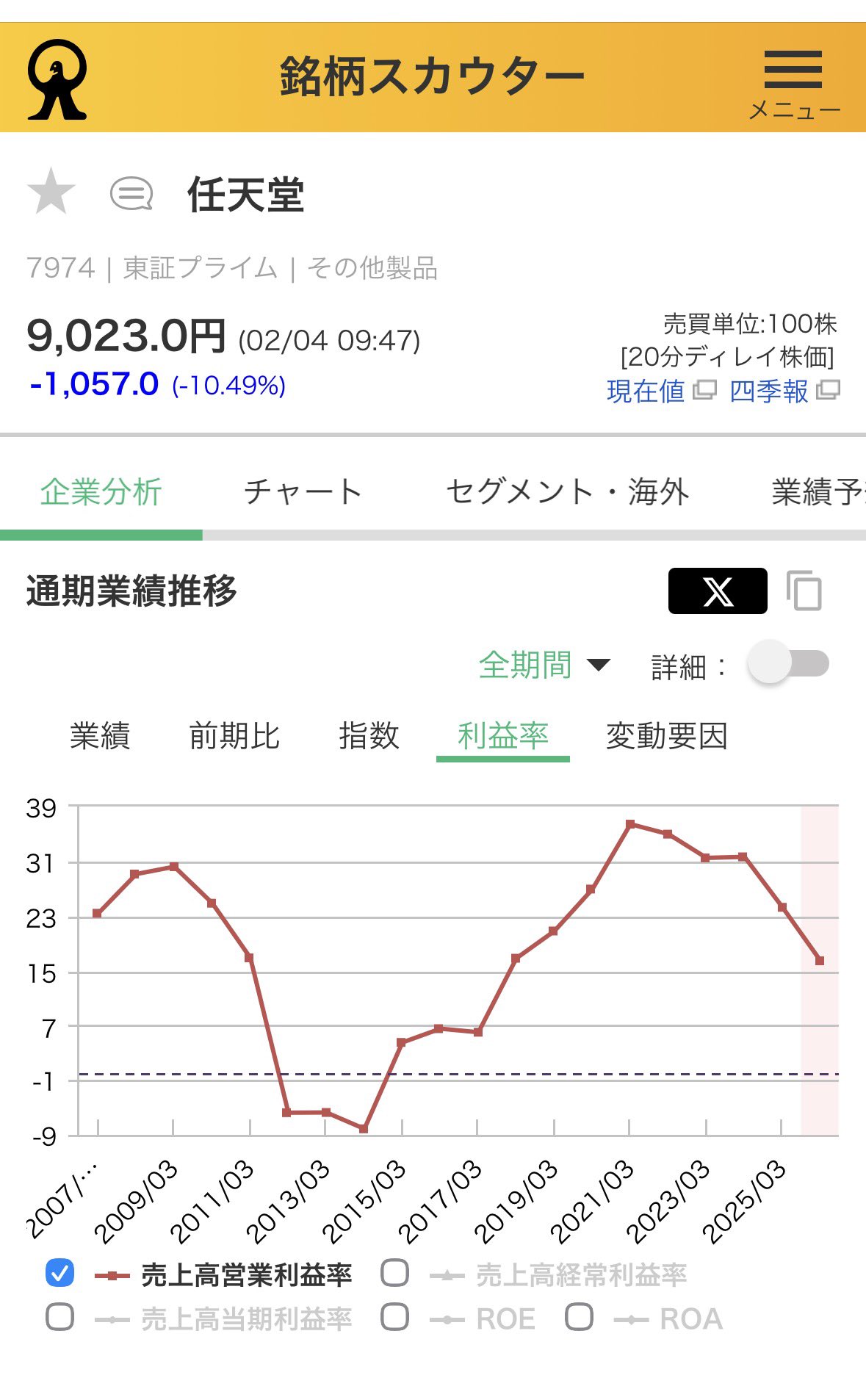Switch to the セグメント・海外 tab

567,492
